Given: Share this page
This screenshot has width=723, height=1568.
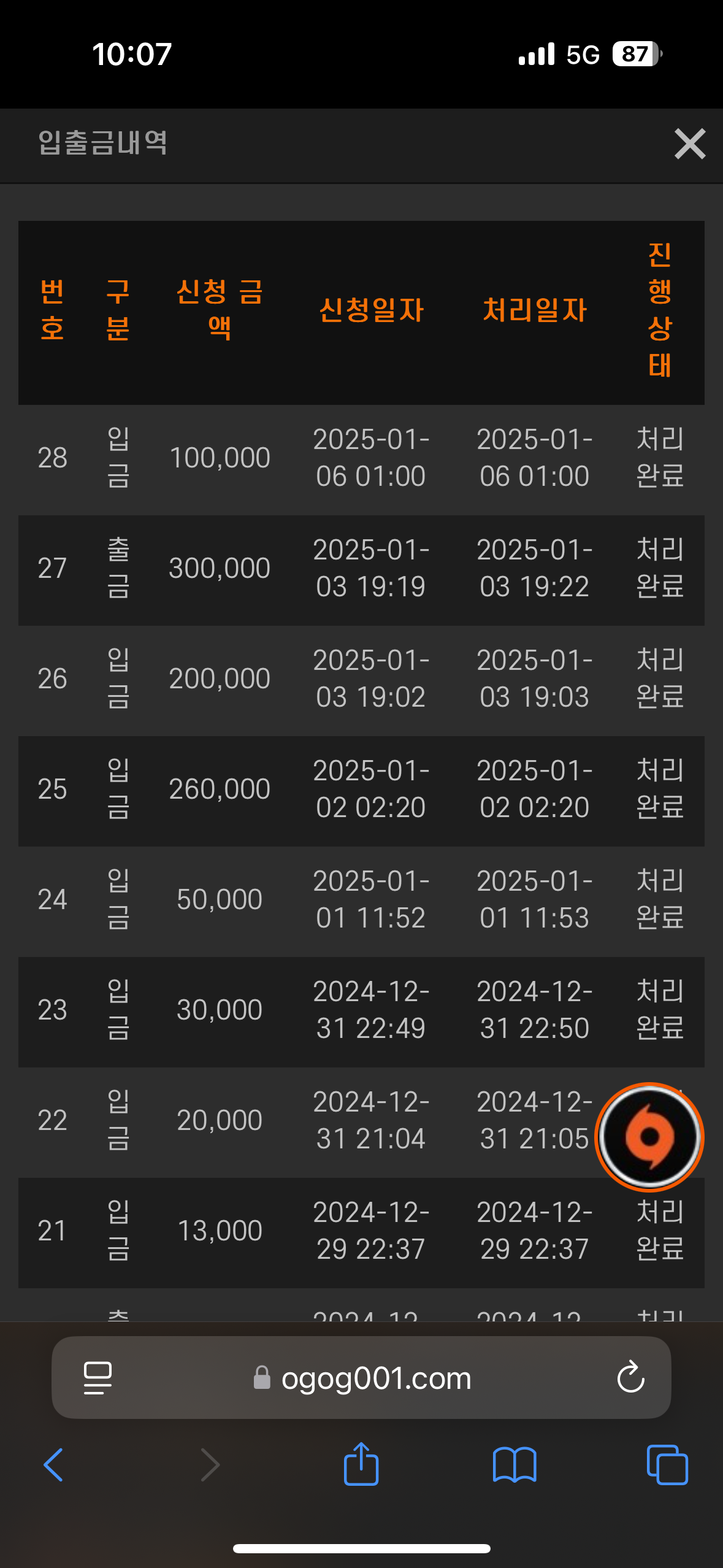Looking at the screenshot, I should point(361,1464).
